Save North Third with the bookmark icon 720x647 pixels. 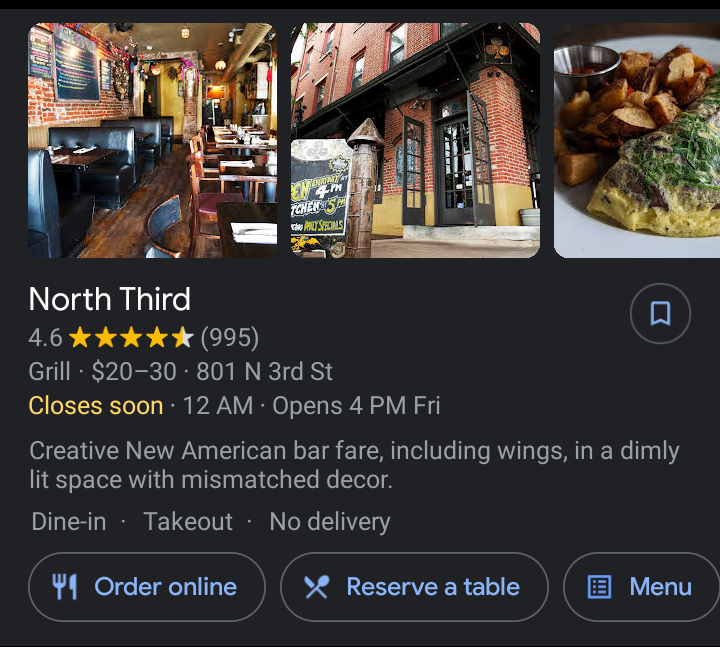click(x=660, y=314)
